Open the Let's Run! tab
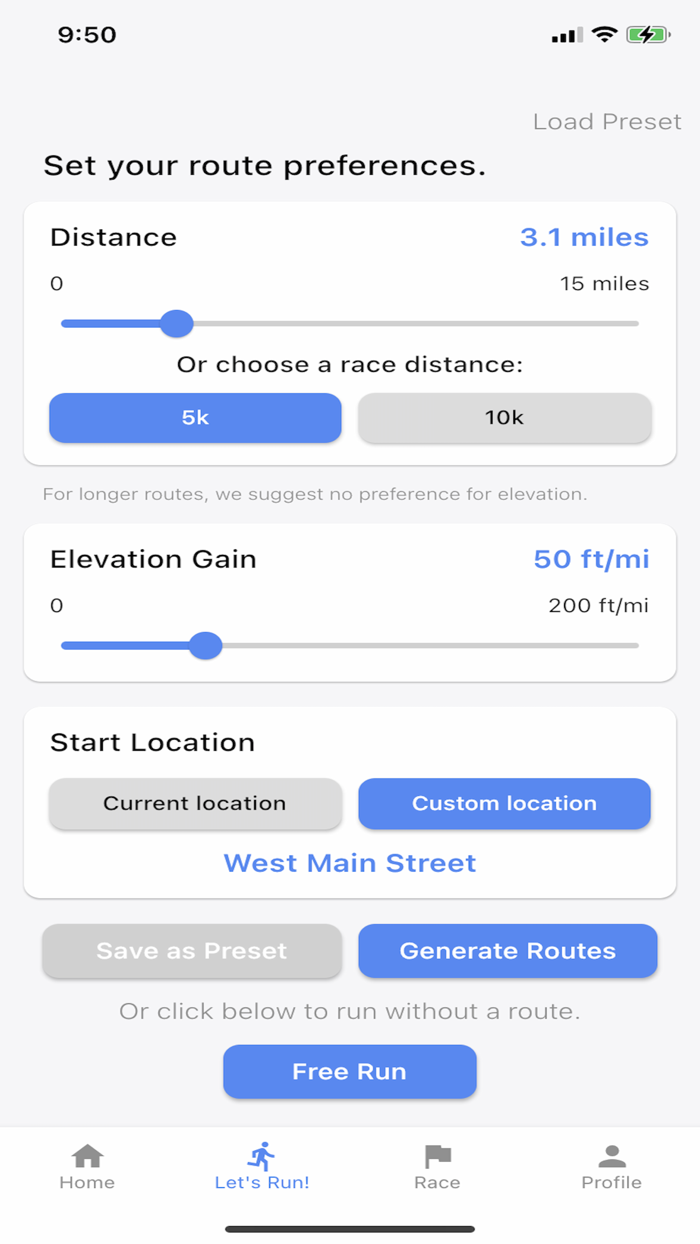 coord(262,1167)
